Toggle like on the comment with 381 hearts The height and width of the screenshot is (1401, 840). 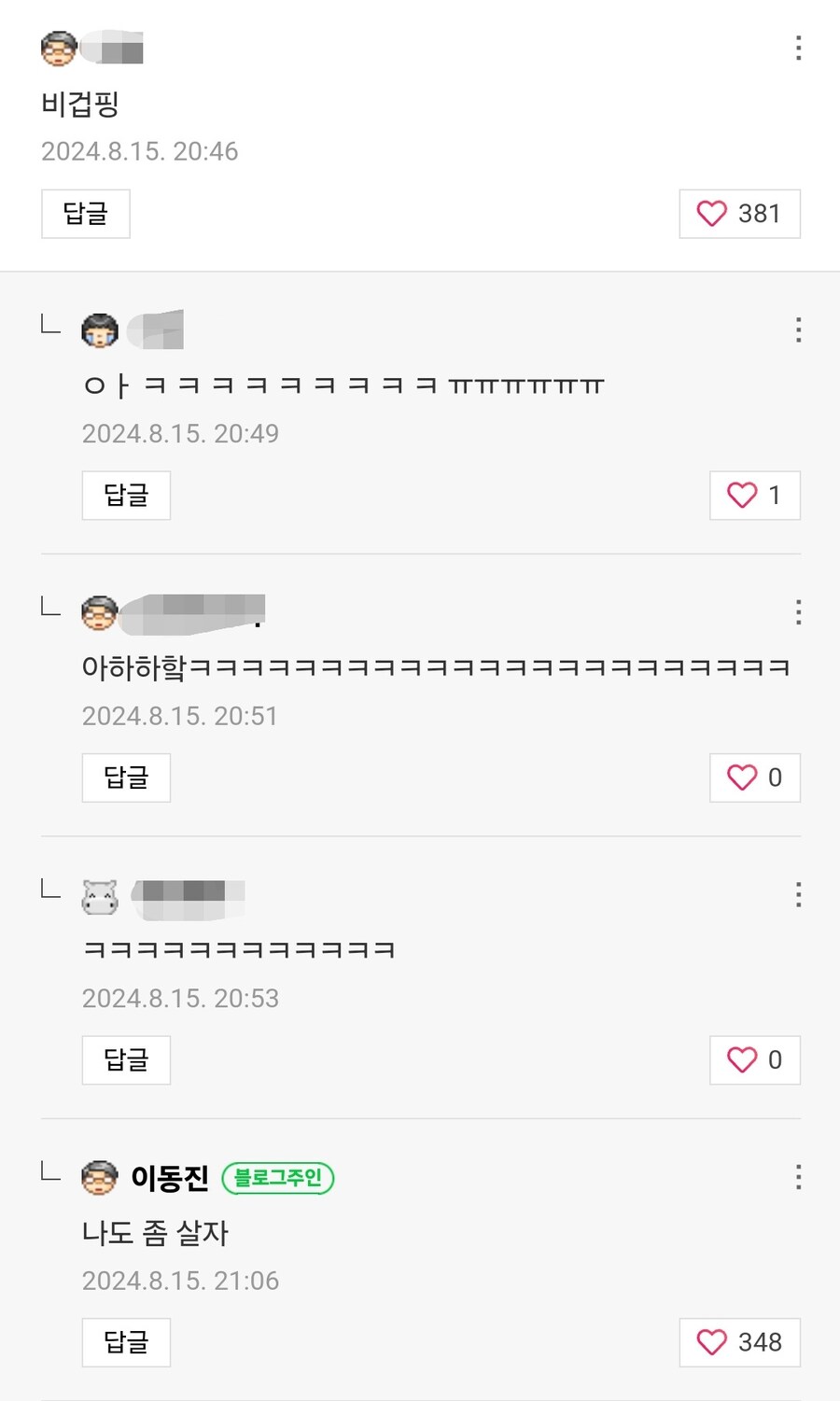point(739,214)
